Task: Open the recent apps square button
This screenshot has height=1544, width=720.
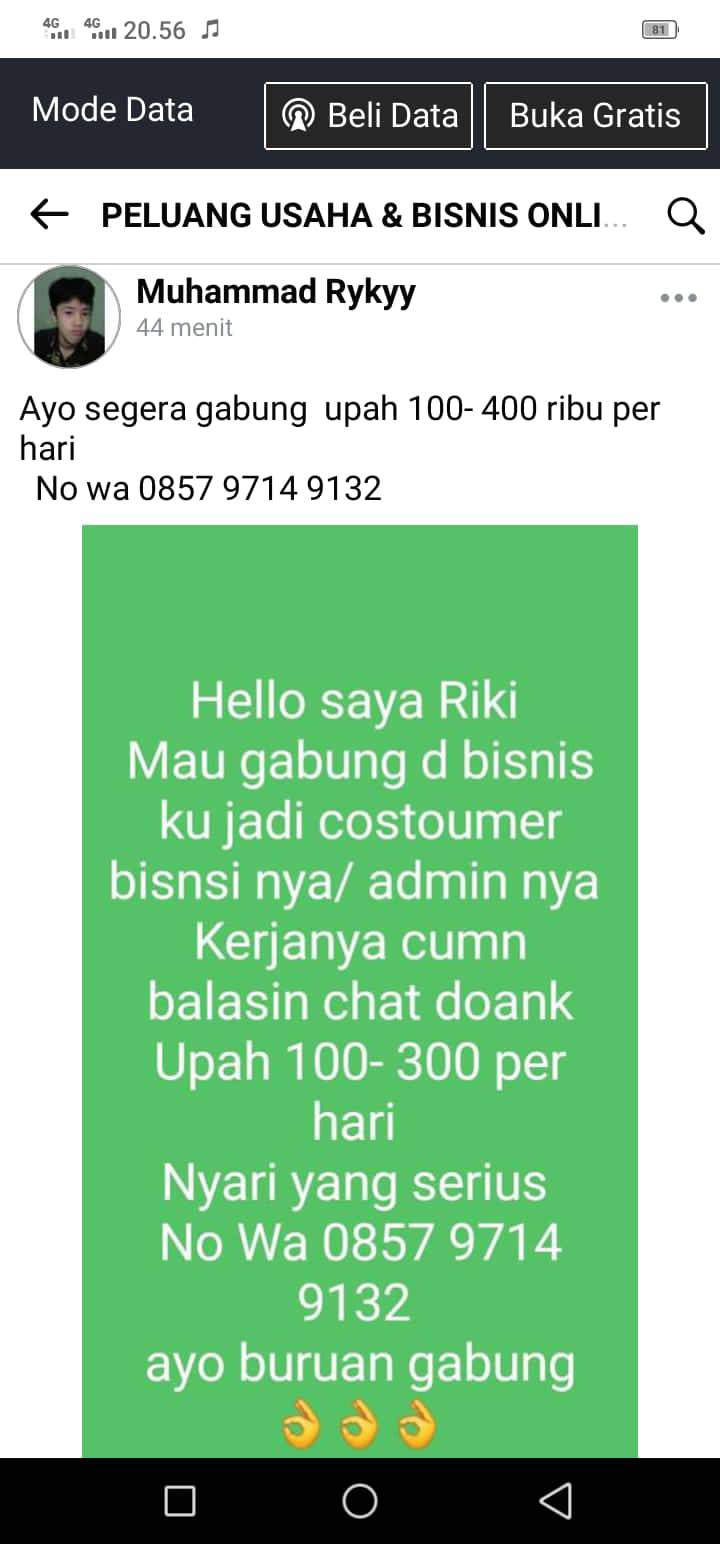Action: click(x=180, y=1500)
